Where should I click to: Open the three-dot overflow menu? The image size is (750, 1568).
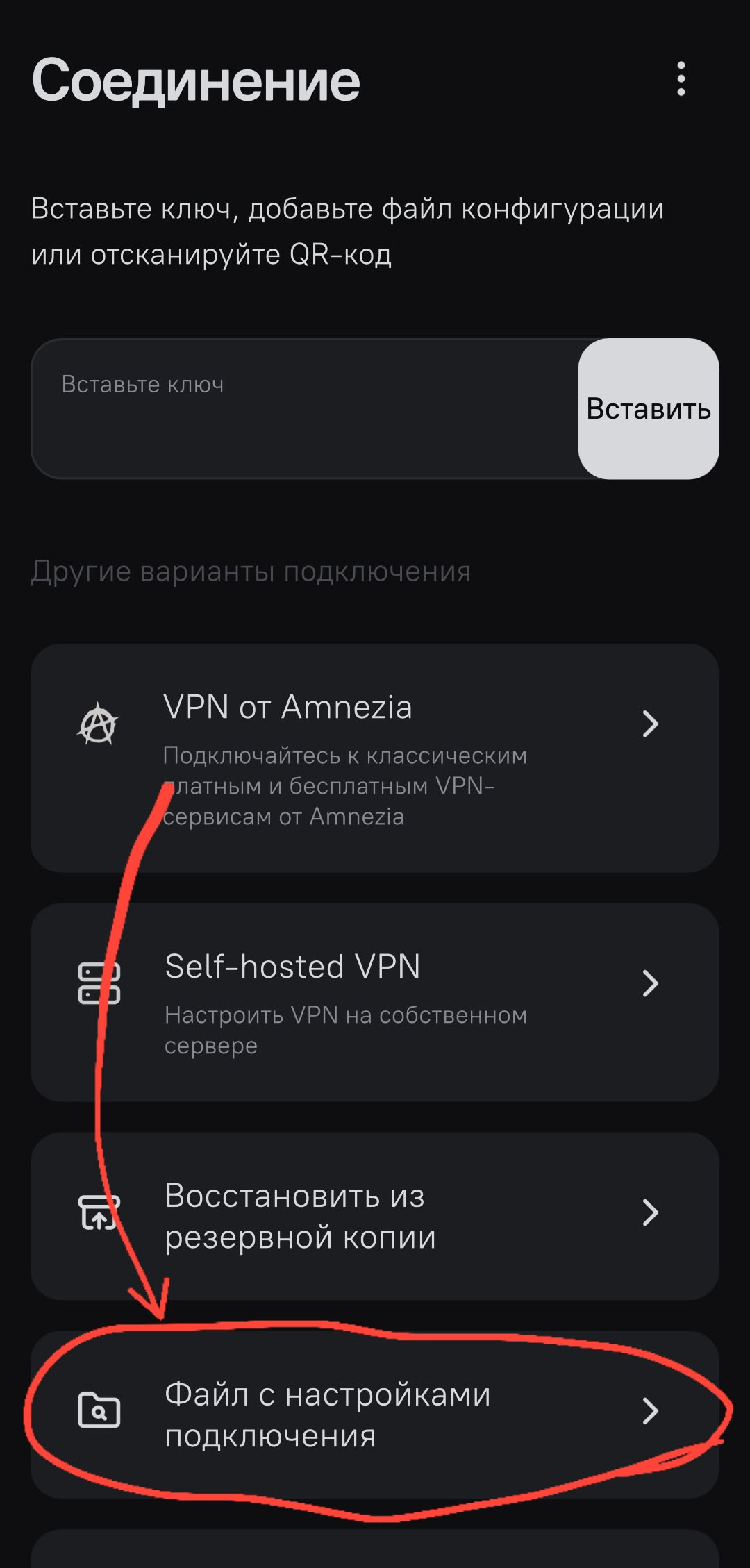click(x=681, y=79)
